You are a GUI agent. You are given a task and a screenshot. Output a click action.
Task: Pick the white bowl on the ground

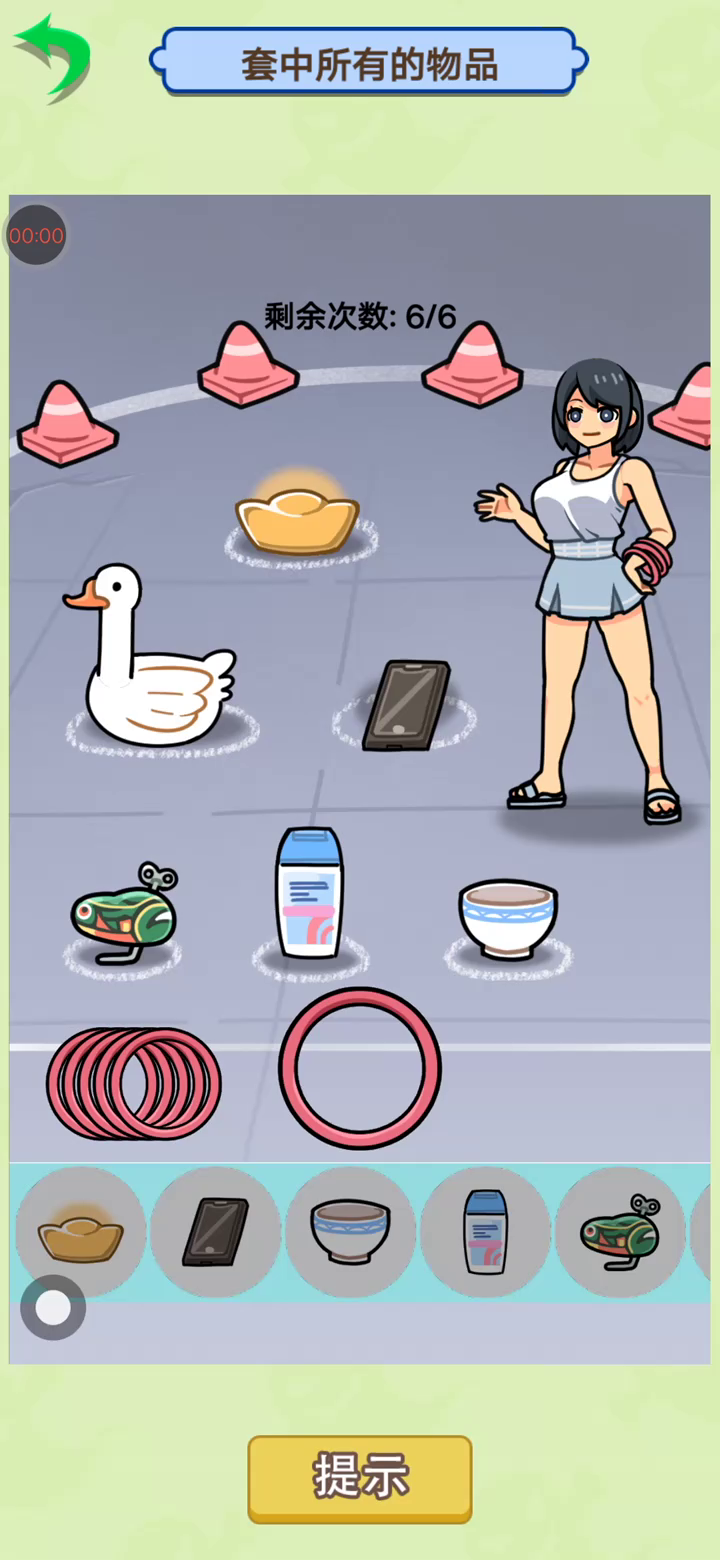(507, 918)
